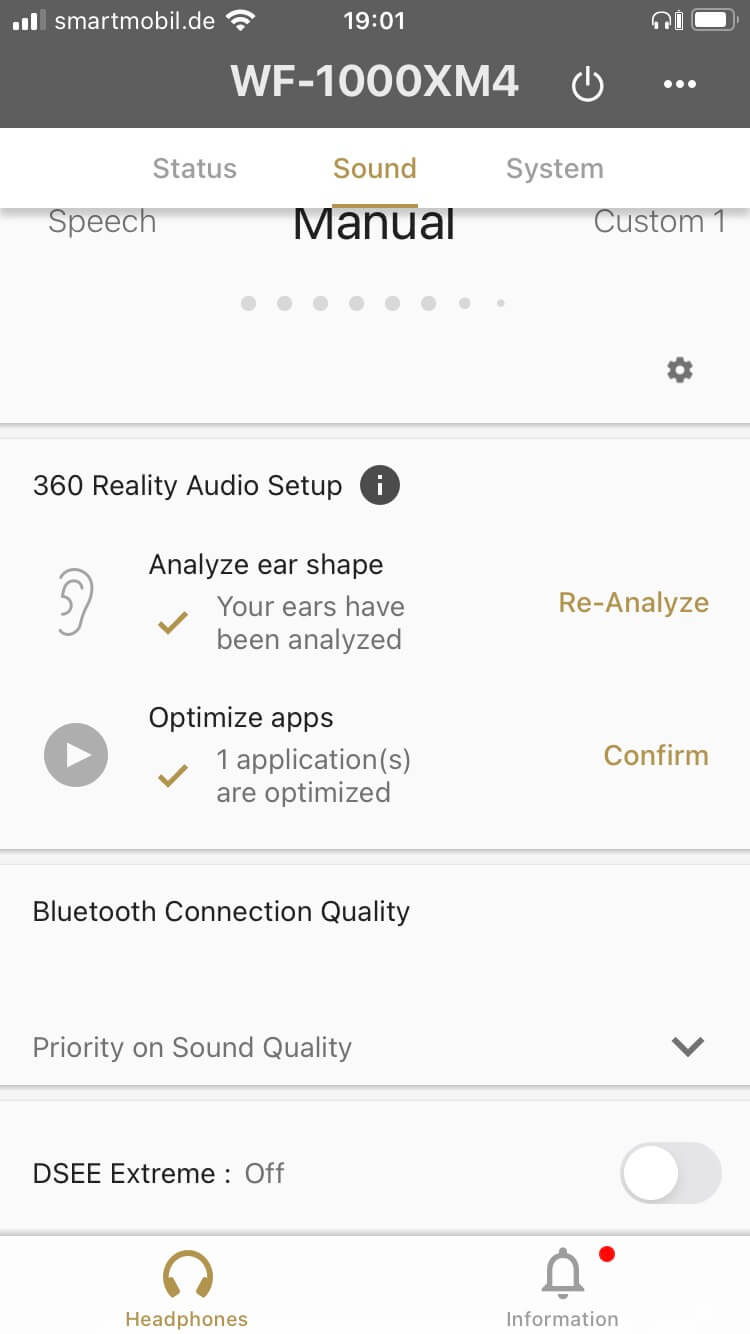Open the Information tab
This screenshot has height=1334, width=750.
click(562, 1288)
